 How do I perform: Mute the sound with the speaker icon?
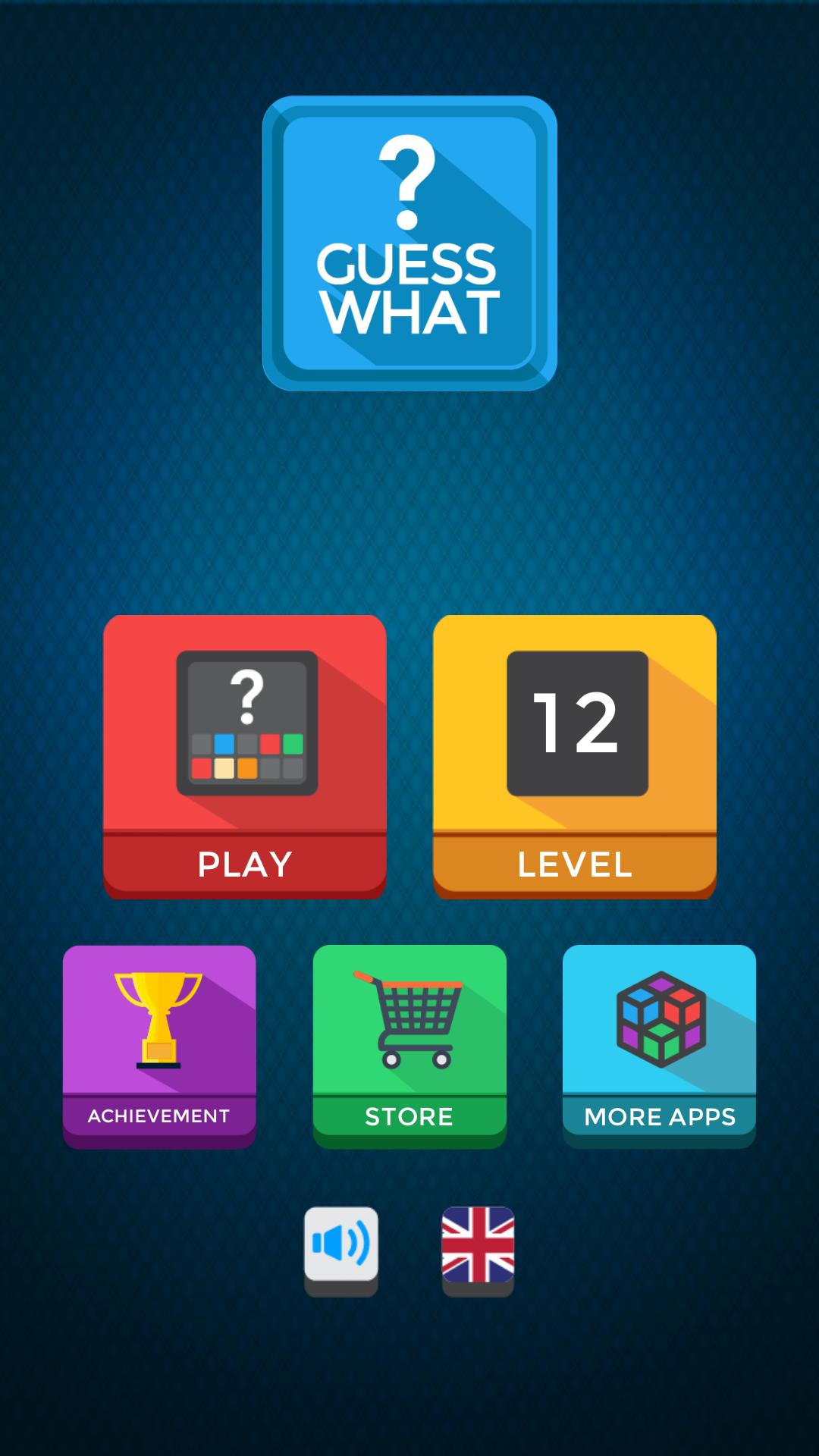tap(341, 1247)
